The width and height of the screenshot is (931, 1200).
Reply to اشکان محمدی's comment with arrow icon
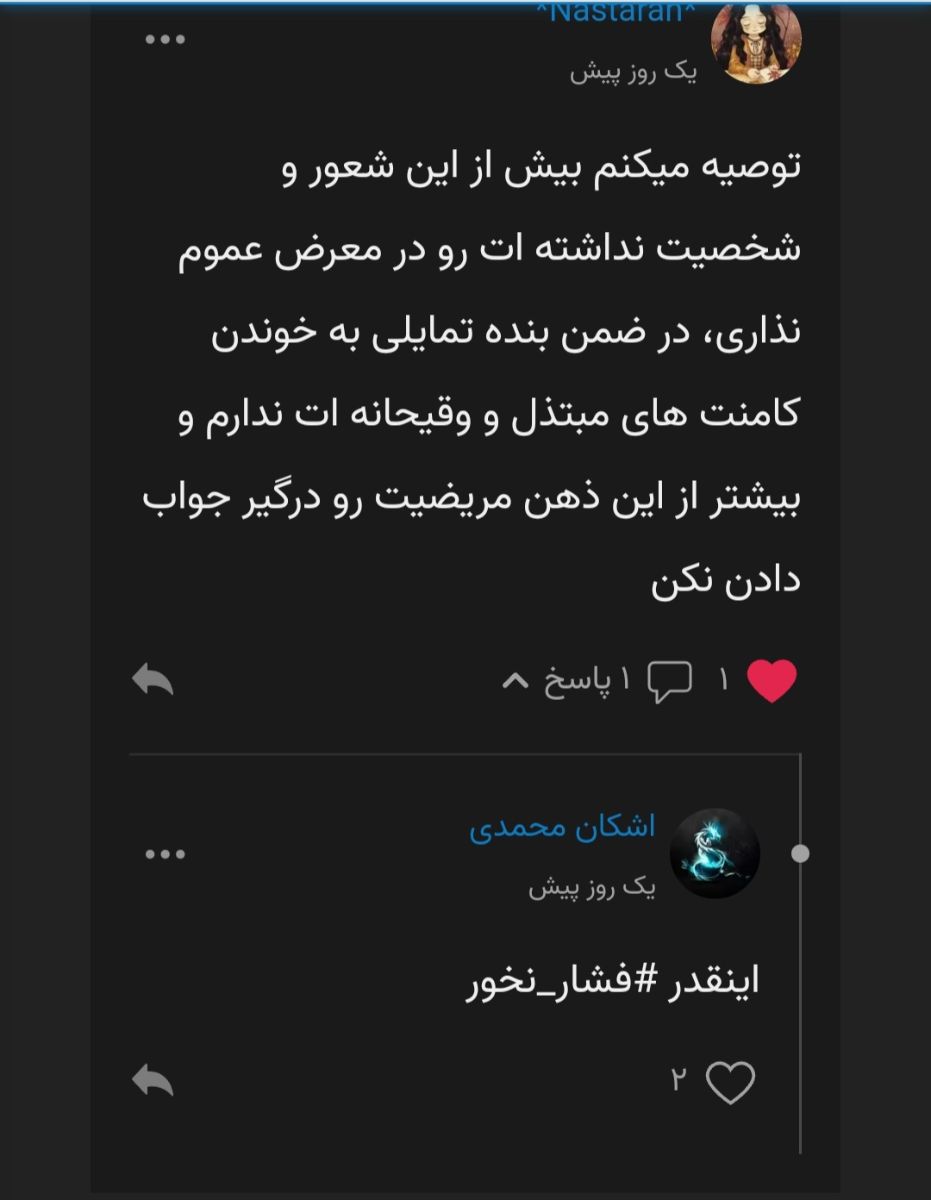(x=153, y=1080)
